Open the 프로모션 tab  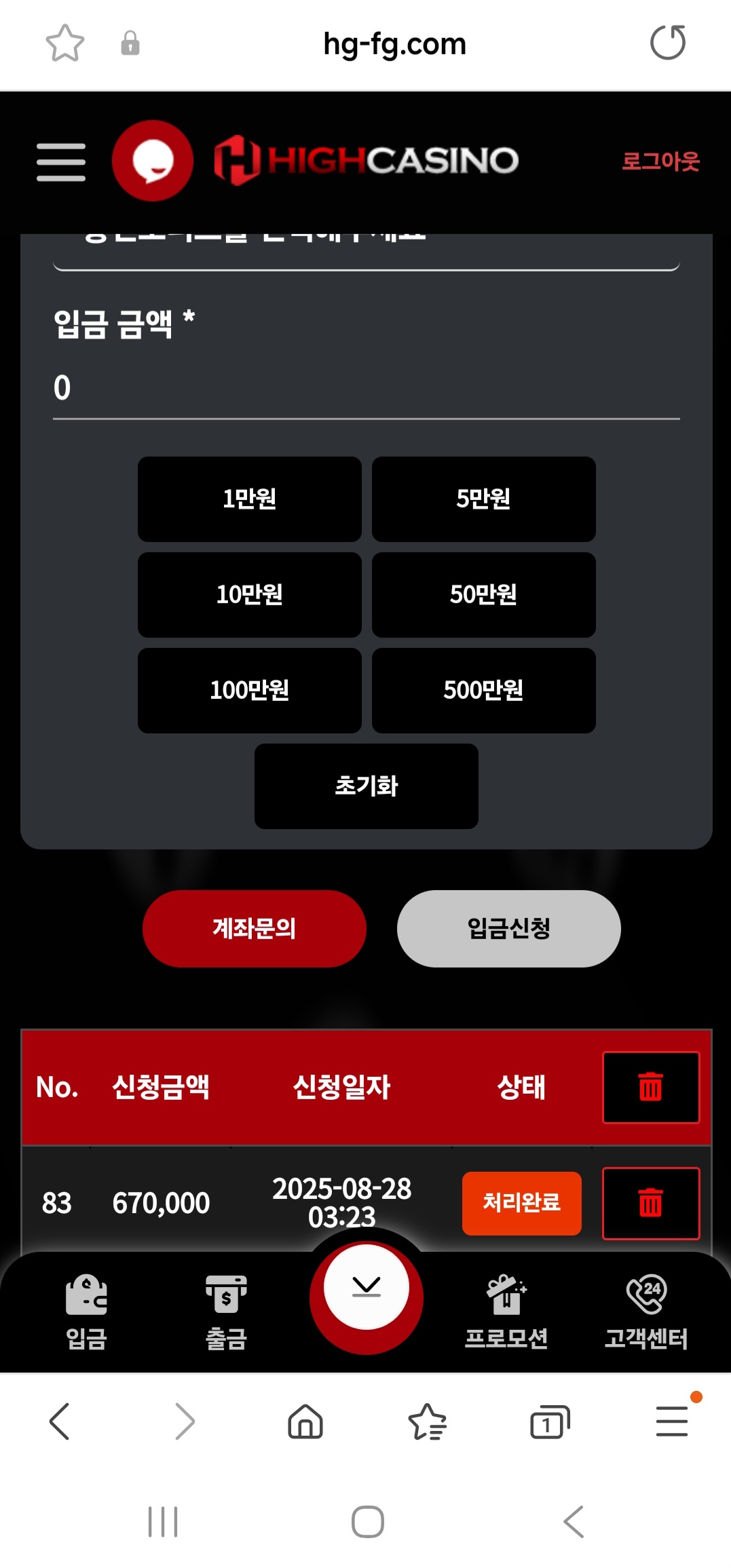[x=506, y=1311]
